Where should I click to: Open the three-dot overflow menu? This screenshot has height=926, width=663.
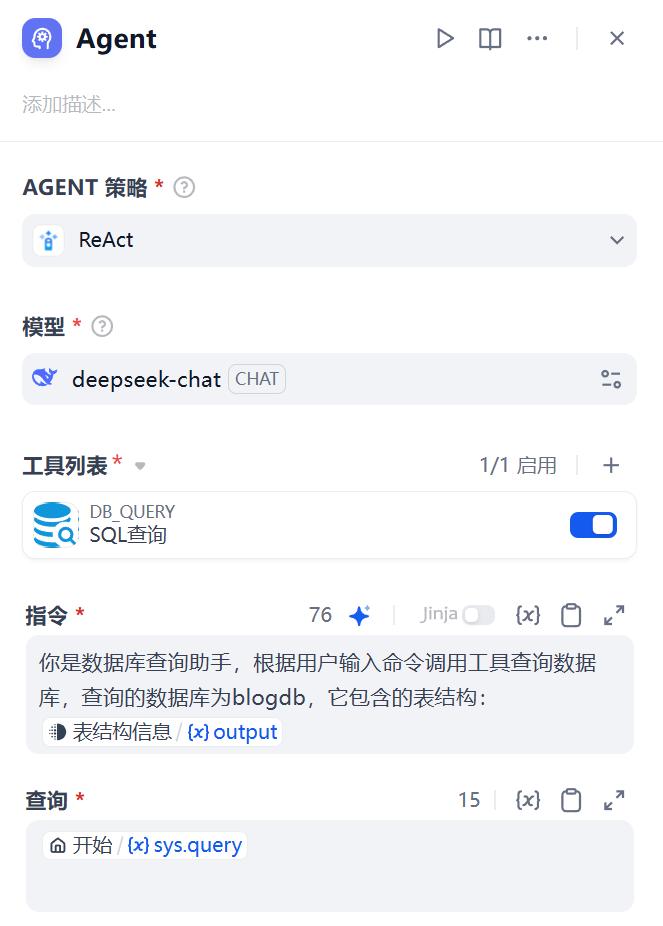(x=537, y=38)
